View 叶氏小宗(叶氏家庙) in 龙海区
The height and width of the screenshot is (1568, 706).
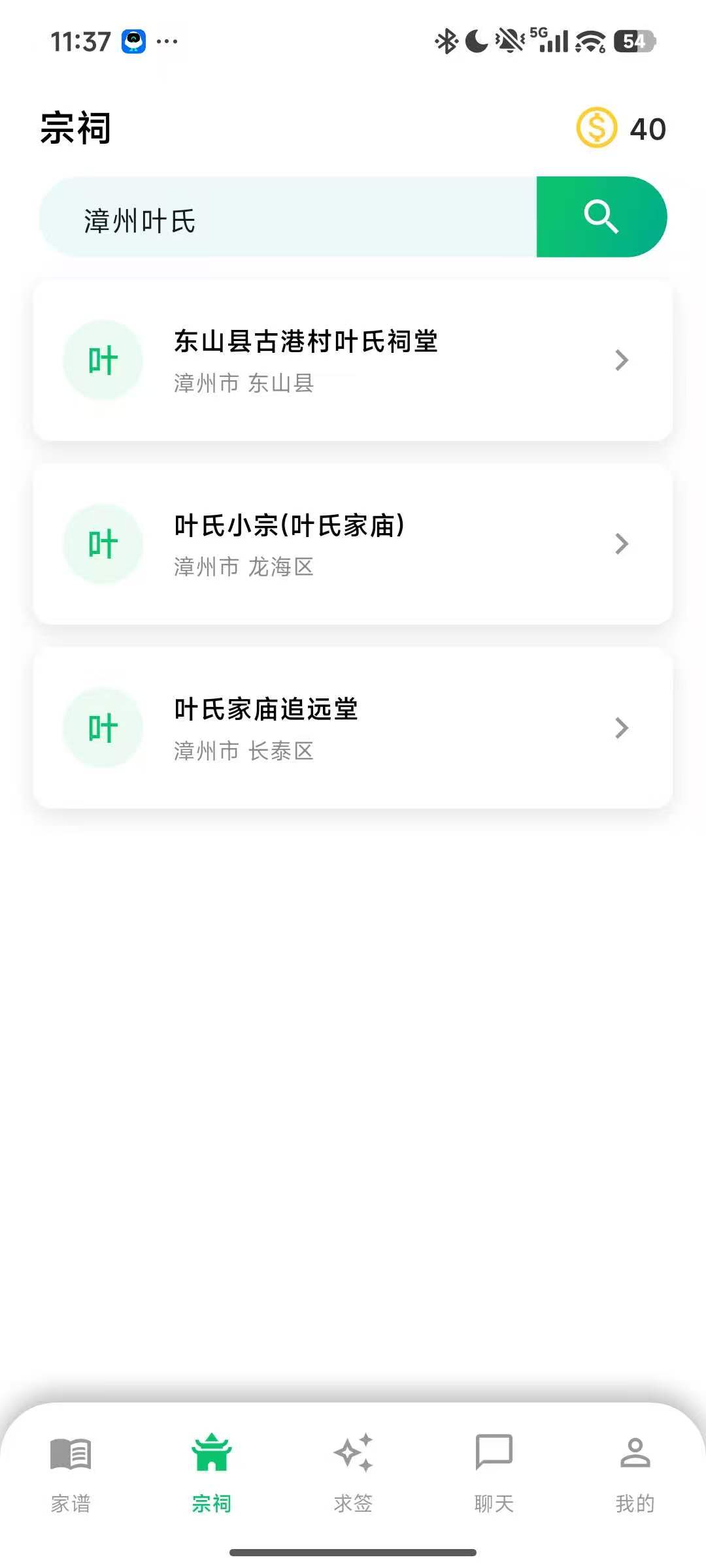pyautogui.click(x=353, y=544)
